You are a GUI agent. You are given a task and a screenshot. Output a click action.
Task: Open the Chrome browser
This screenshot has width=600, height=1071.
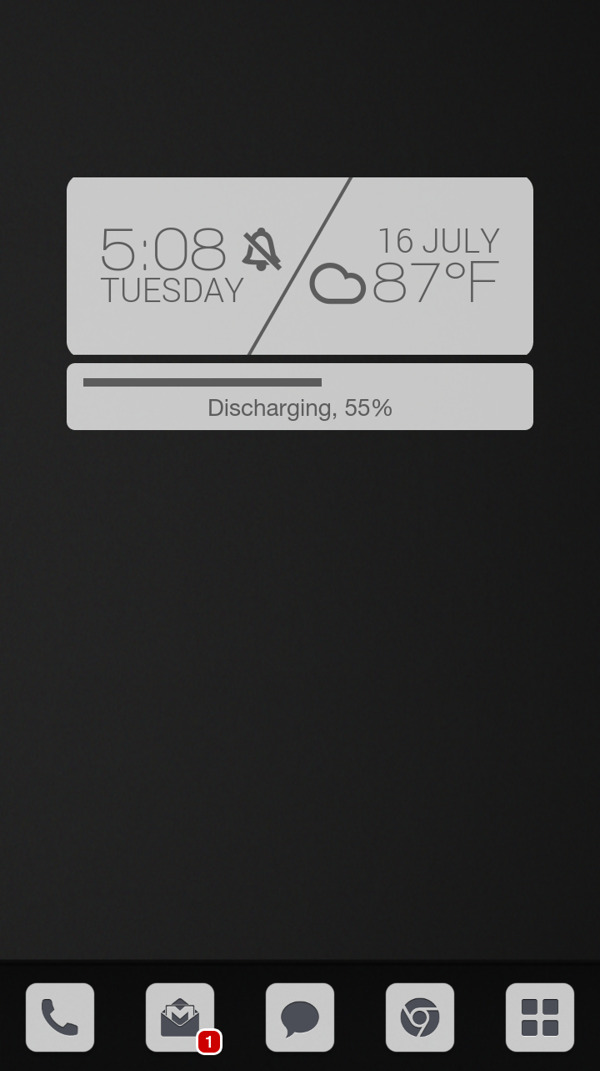[x=420, y=1017]
